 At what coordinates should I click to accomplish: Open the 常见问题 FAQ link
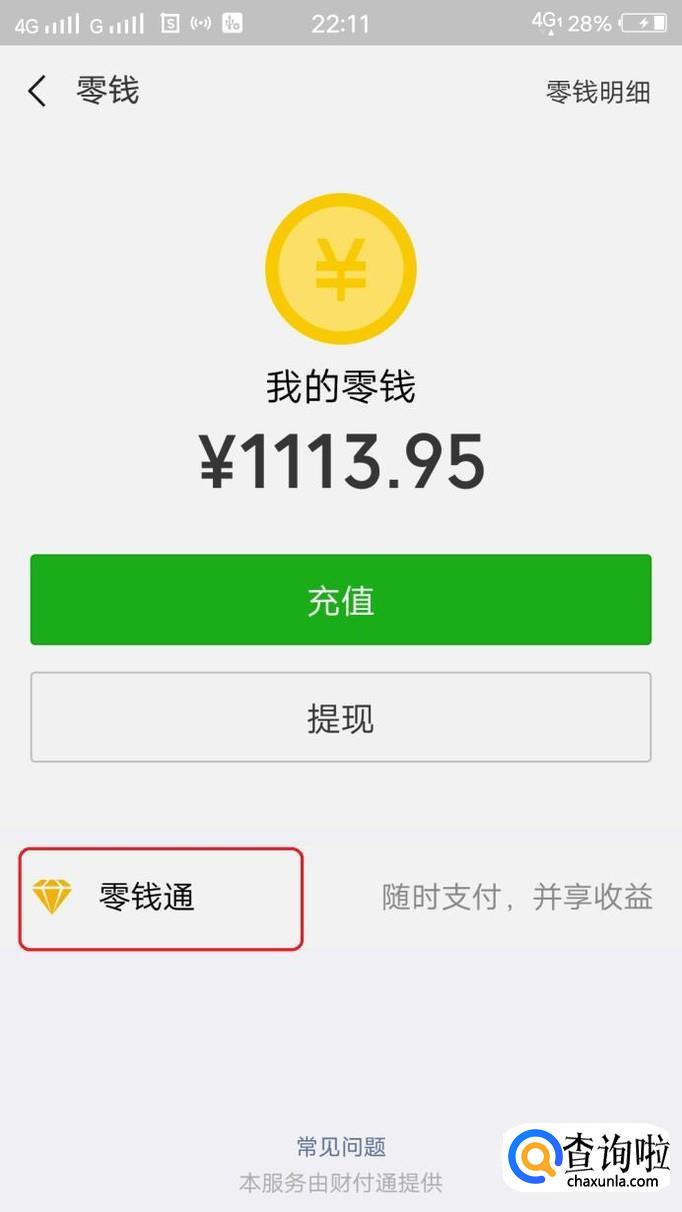click(341, 1146)
